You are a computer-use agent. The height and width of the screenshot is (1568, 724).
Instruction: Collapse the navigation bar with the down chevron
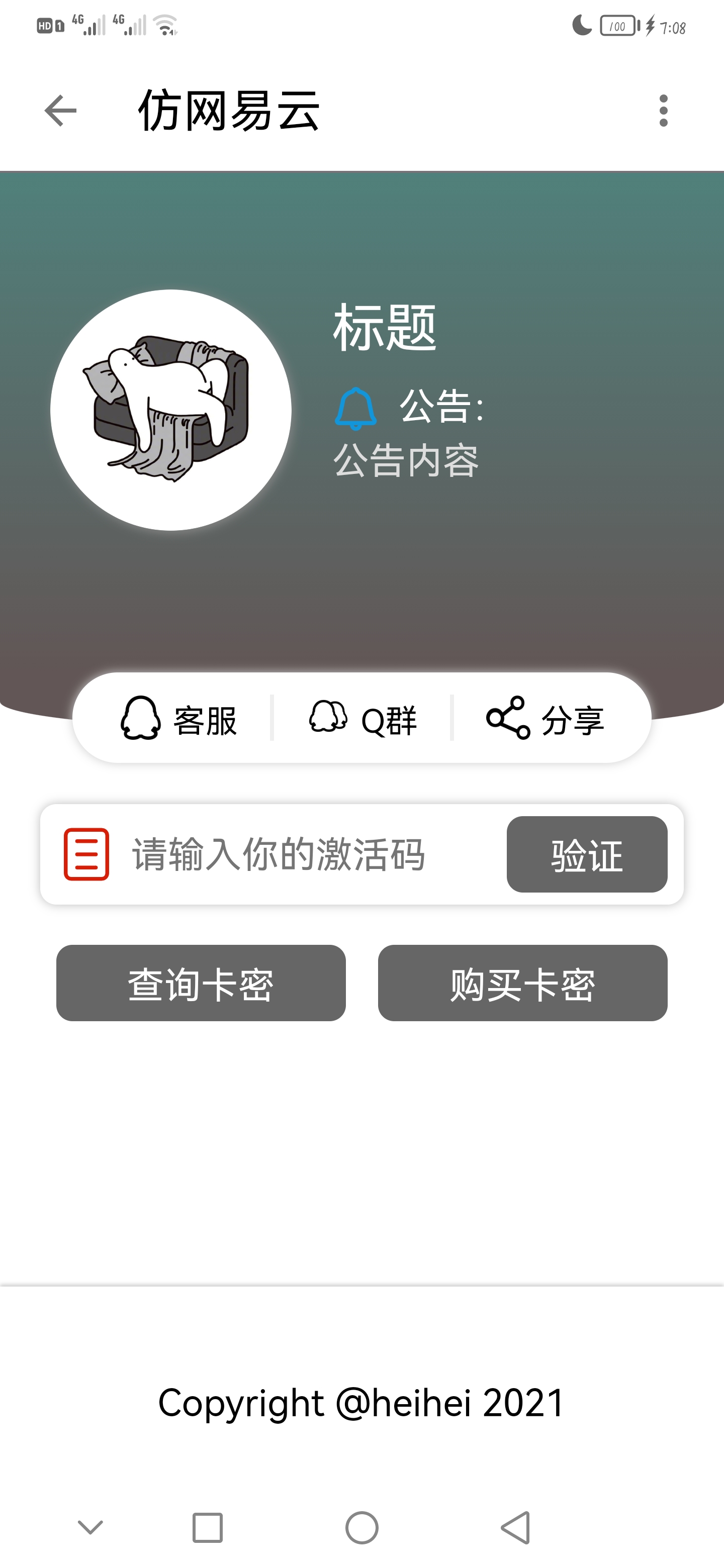[x=90, y=1528]
